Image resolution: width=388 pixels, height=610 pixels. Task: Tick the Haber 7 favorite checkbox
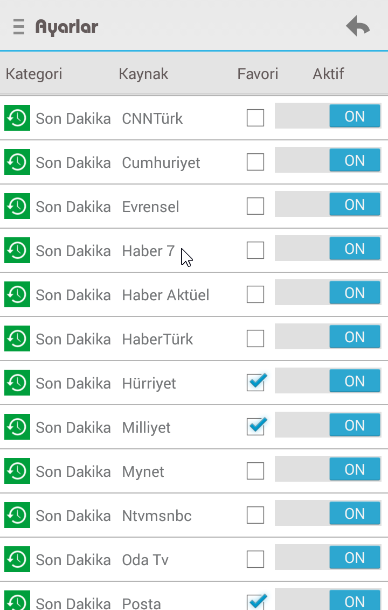pos(255,250)
